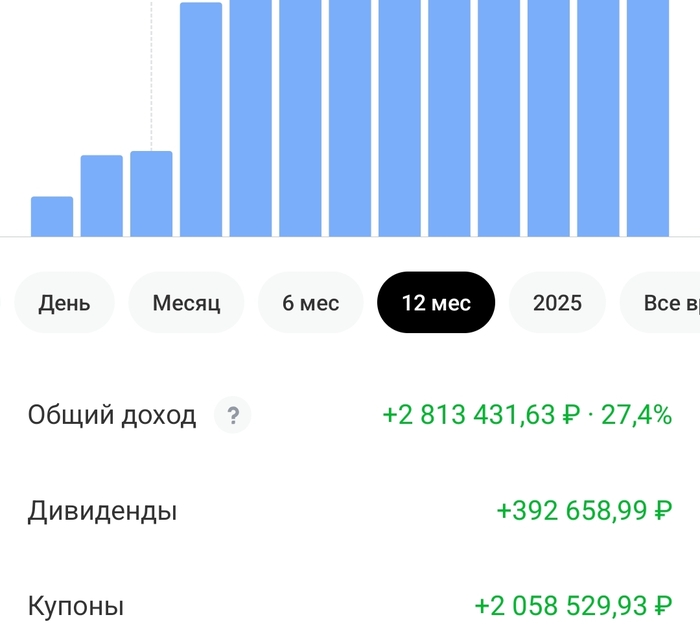Select the 12 мес period chip
The height and width of the screenshot is (628, 700).
click(435, 303)
